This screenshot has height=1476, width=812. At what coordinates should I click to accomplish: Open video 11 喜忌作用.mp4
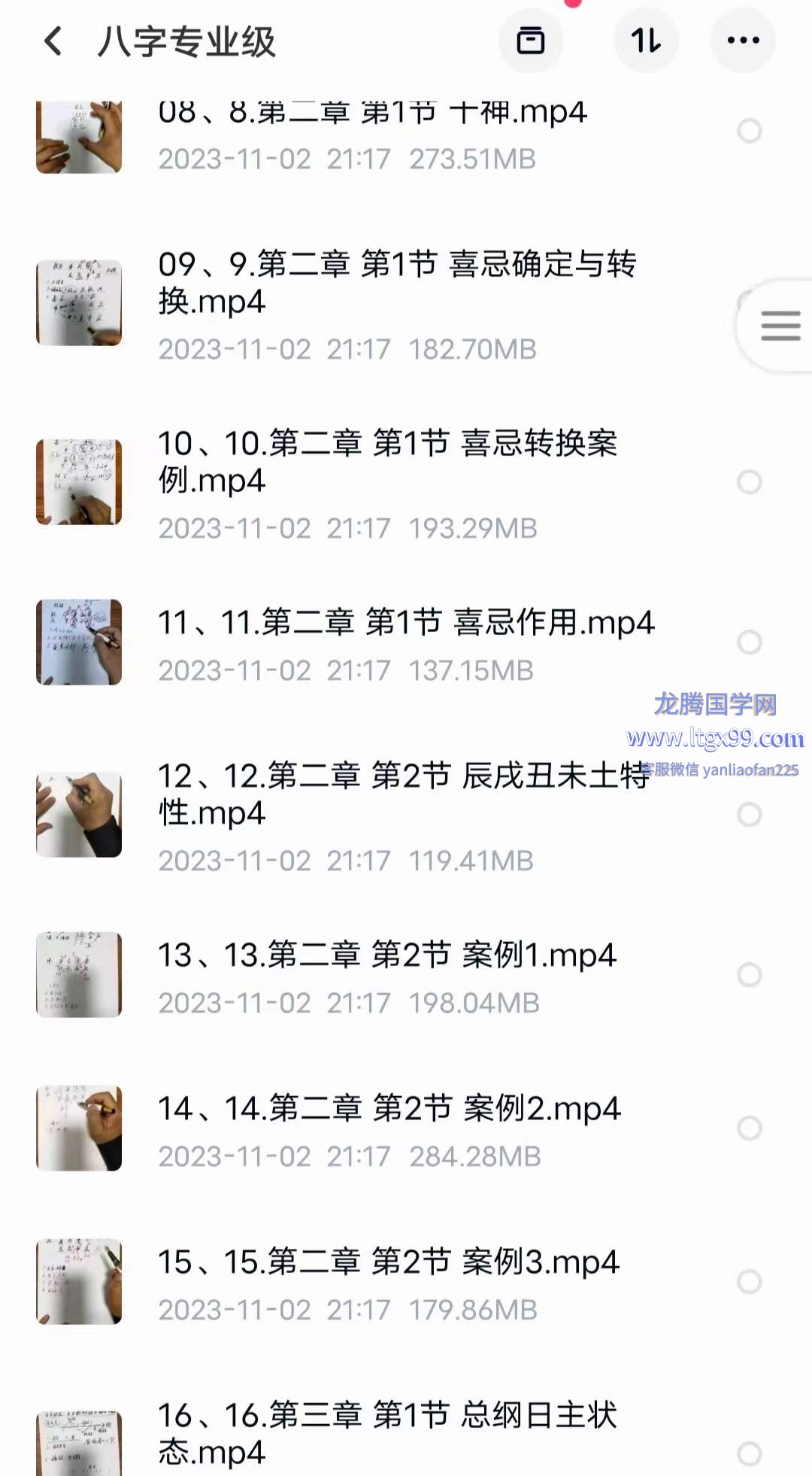point(406,623)
